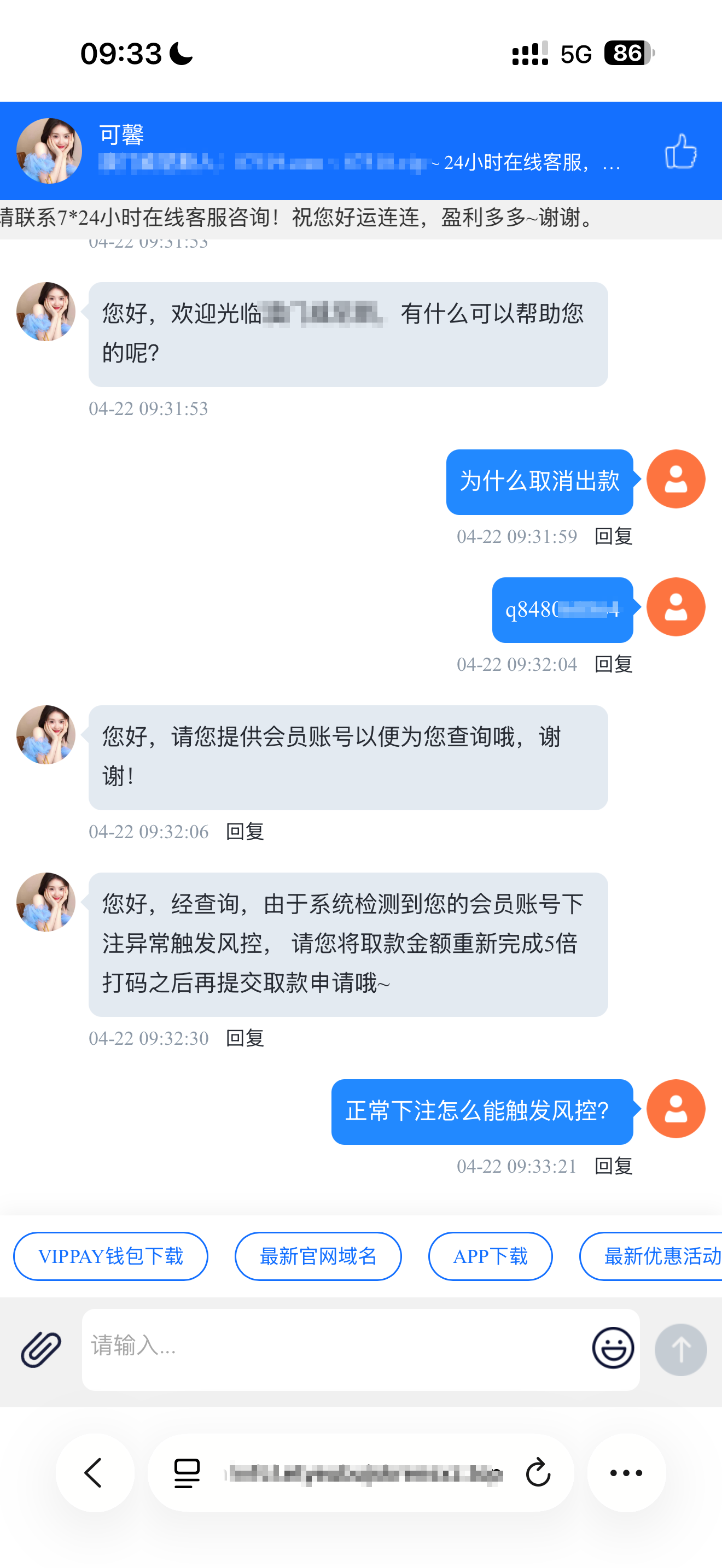Open the browser tab switcher icon

click(x=187, y=1473)
